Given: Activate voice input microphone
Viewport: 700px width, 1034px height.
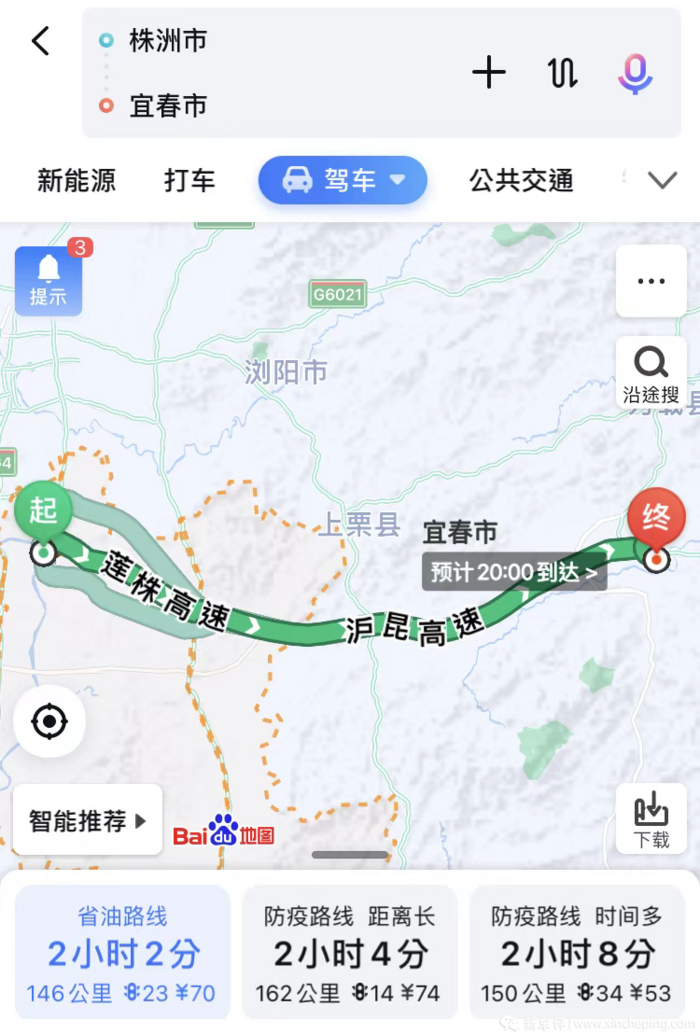Looking at the screenshot, I should (635, 72).
